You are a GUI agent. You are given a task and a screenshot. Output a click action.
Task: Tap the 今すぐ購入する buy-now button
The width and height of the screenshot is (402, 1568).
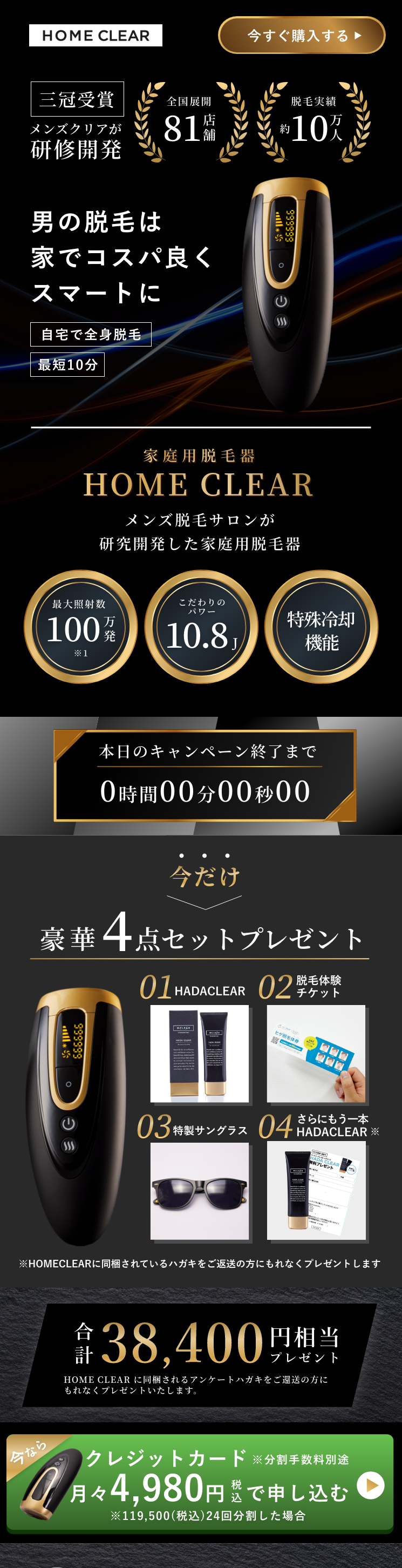302,35
